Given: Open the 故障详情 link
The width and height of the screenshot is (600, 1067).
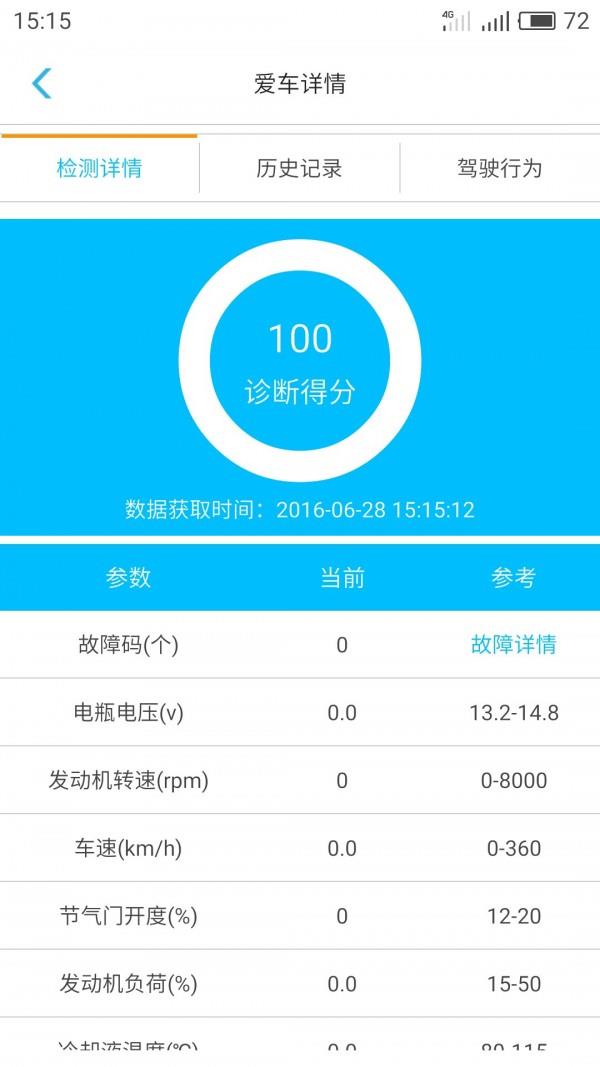Looking at the screenshot, I should click(514, 644).
